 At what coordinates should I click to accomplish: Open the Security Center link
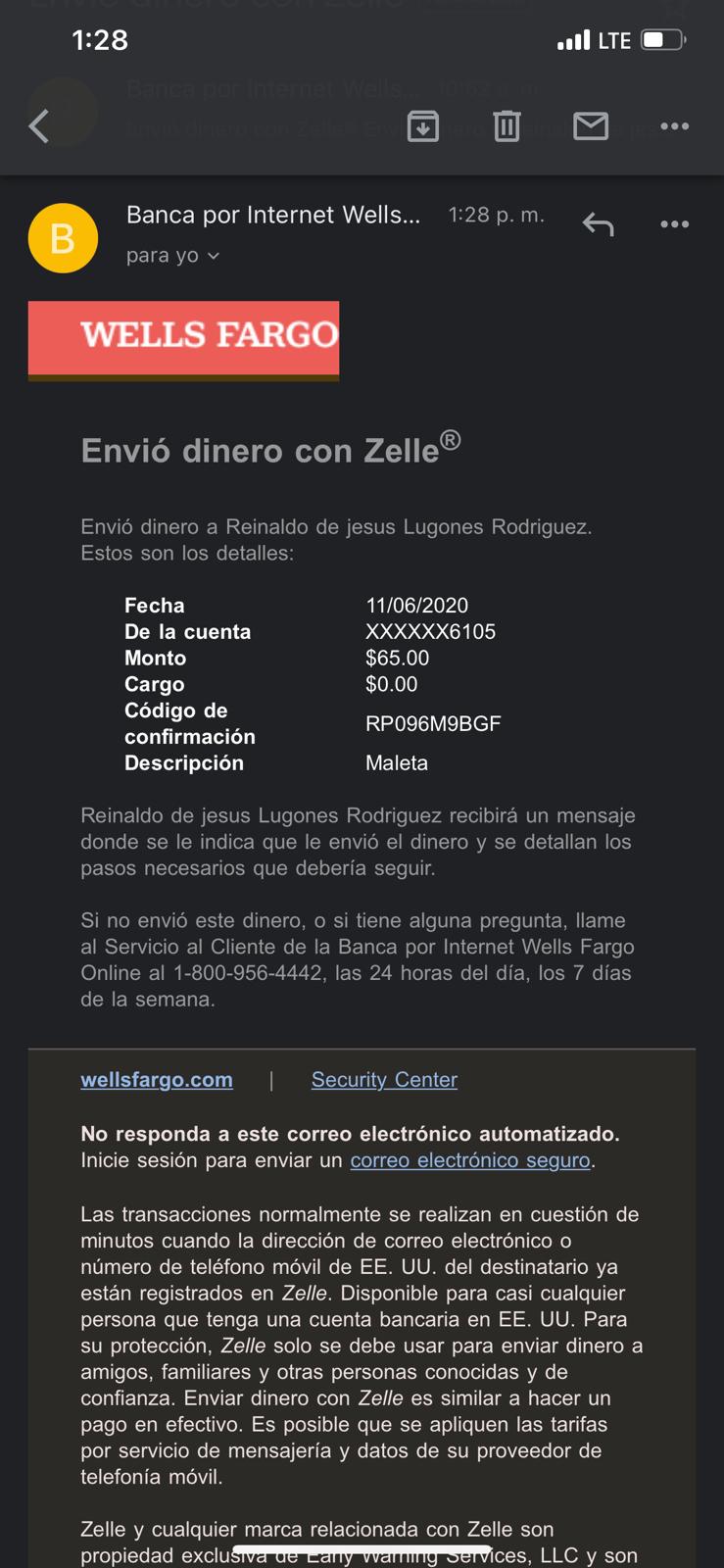[x=384, y=1080]
